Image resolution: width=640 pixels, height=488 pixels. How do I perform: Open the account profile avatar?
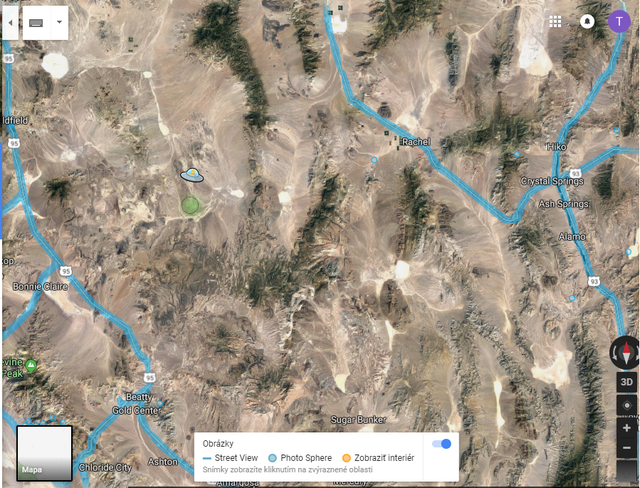coord(619,21)
